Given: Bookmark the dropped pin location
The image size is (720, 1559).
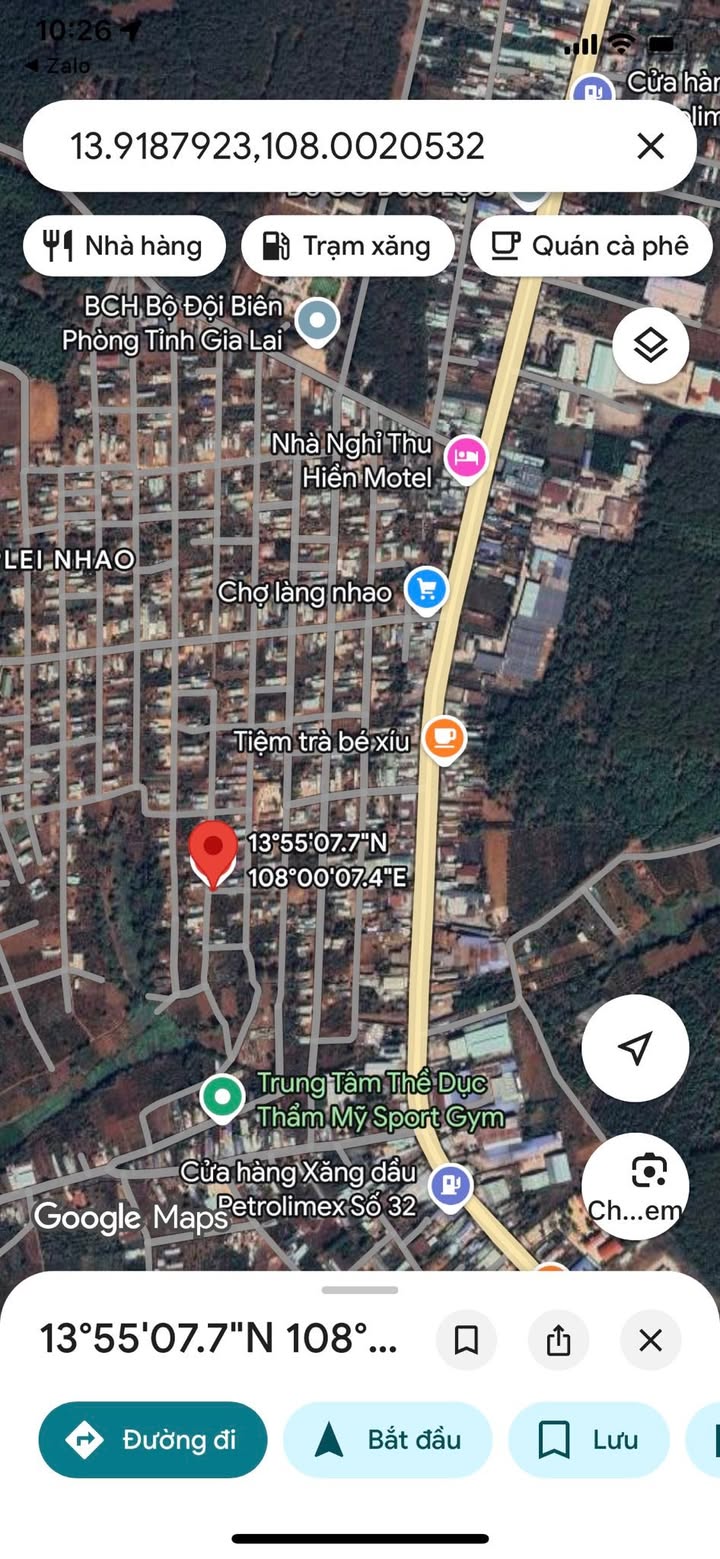Looking at the screenshot, I should pos(466,1340).
